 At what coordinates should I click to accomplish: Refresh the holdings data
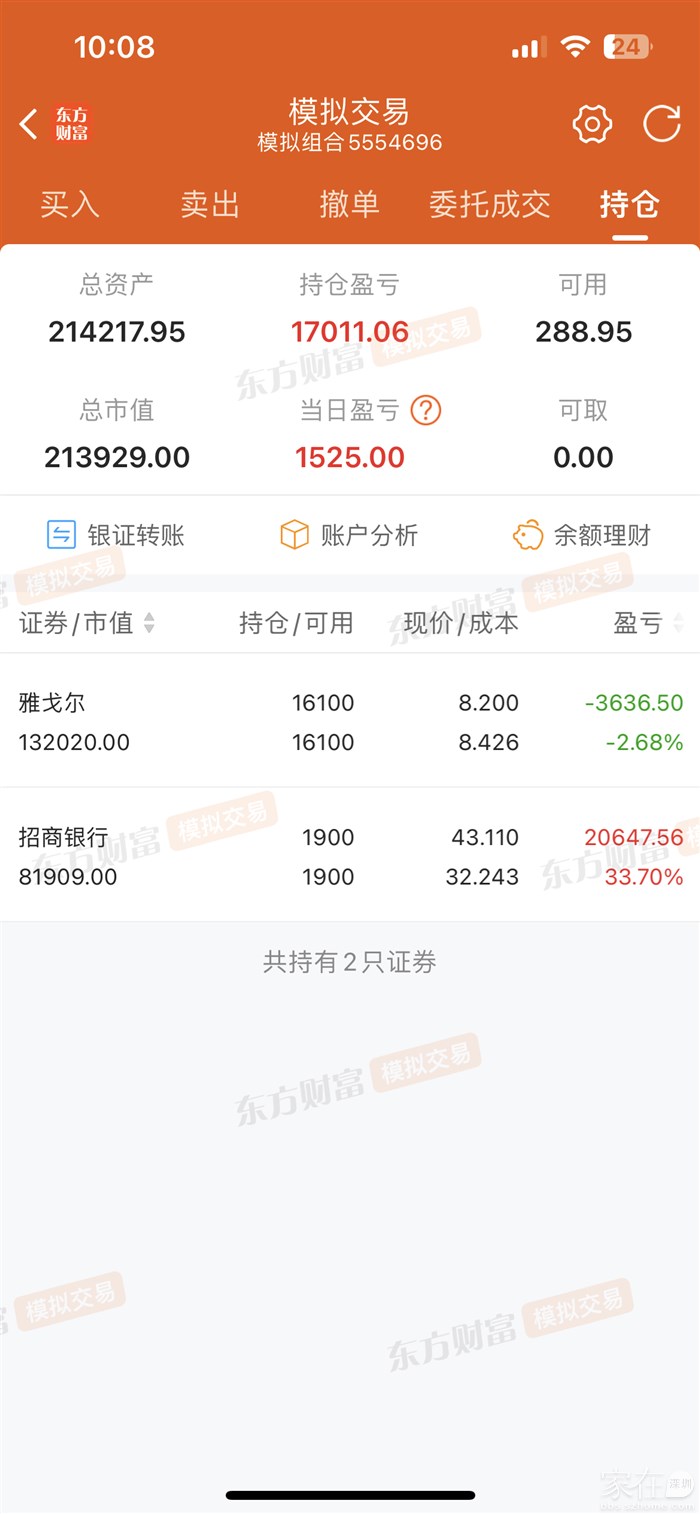coord(661,125)
